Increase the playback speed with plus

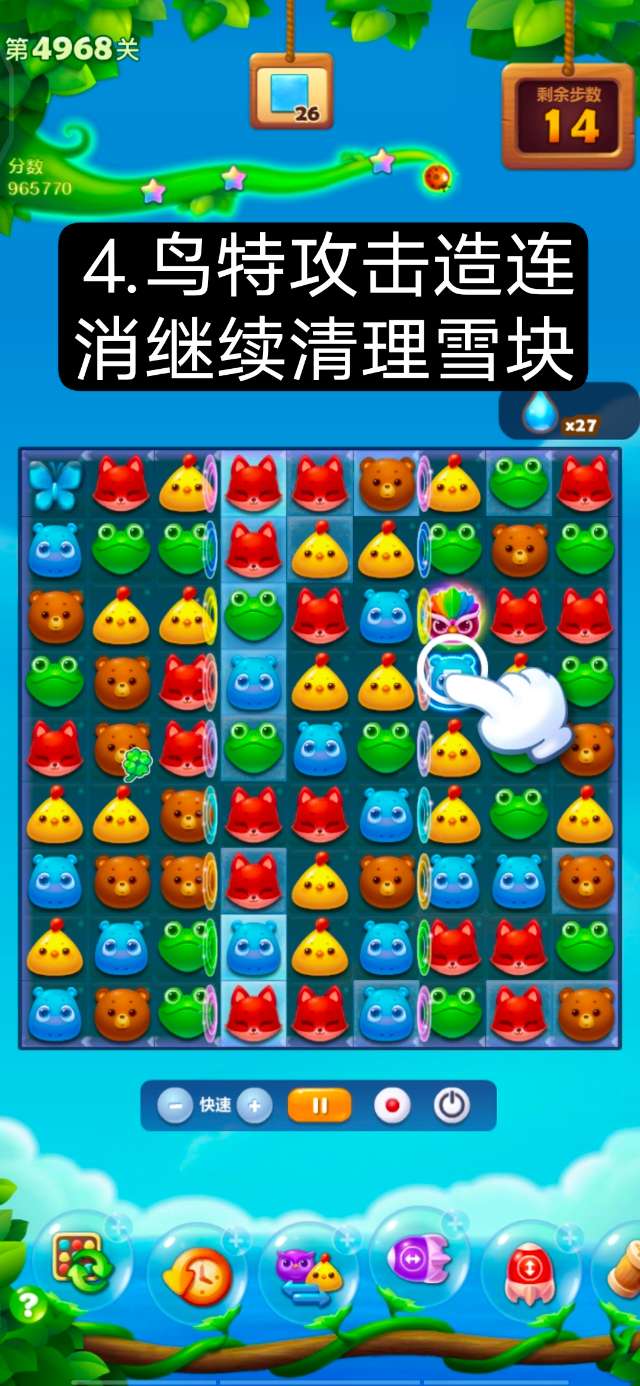[254, 1106]
